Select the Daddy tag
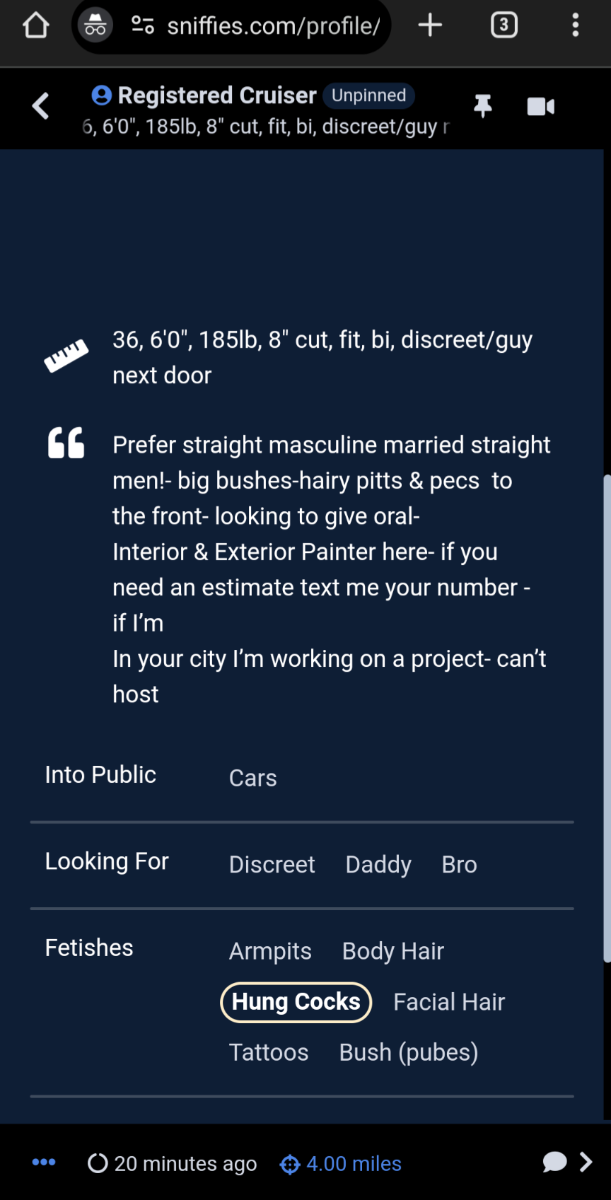 tap(378, 865)
